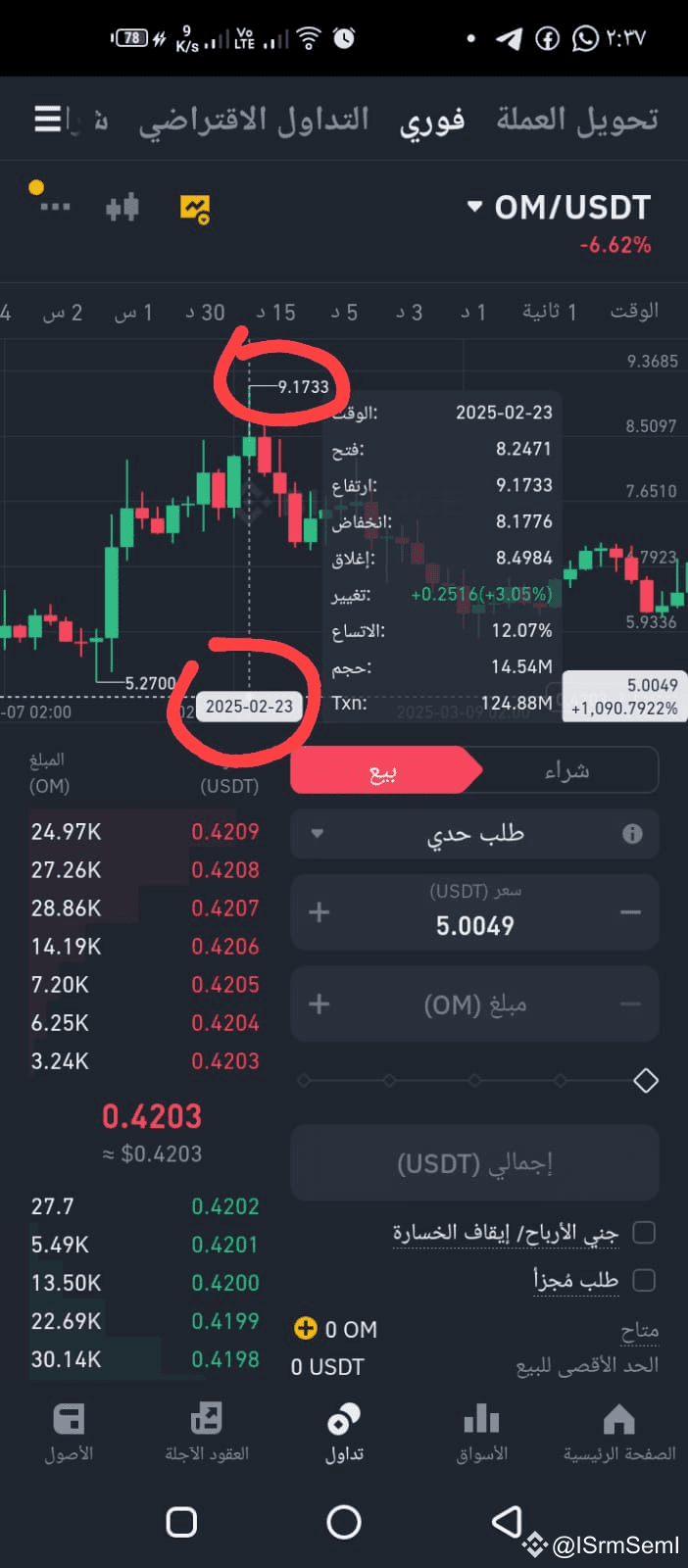The width and height of the screenshot is (688, 1568).
Task: Switch to the تحويل العملة tab
Action: click(x=576, y=120)
